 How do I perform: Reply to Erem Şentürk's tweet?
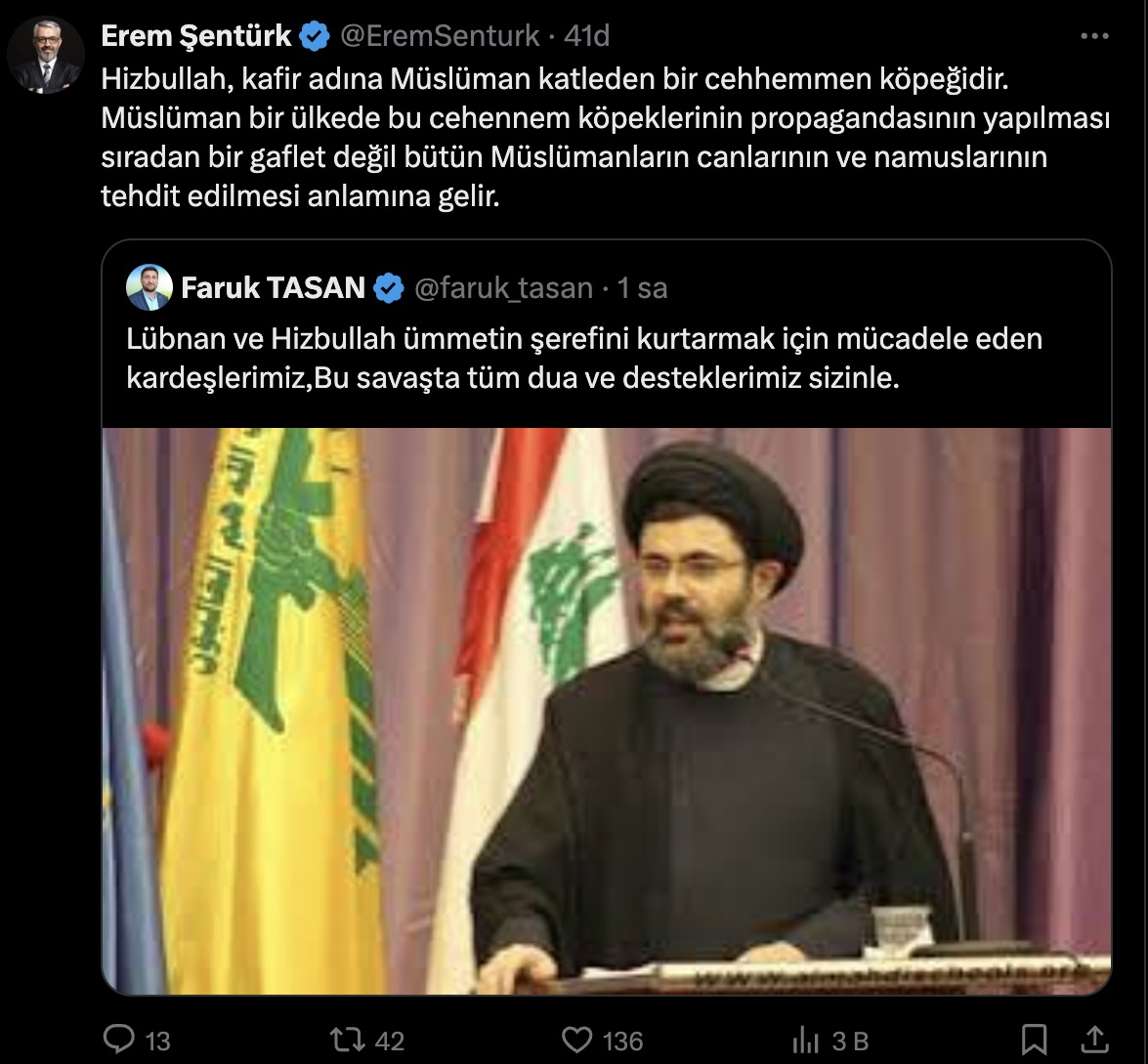click(x=120, y=1040)
